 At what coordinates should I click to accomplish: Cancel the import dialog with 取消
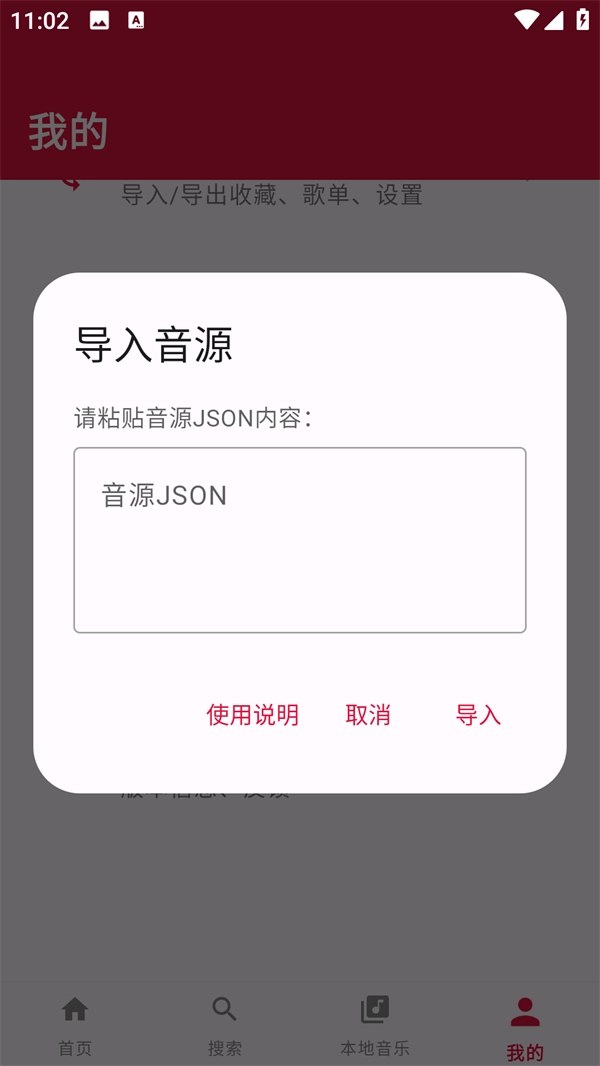pyautogui.click(x=368, y=715)
